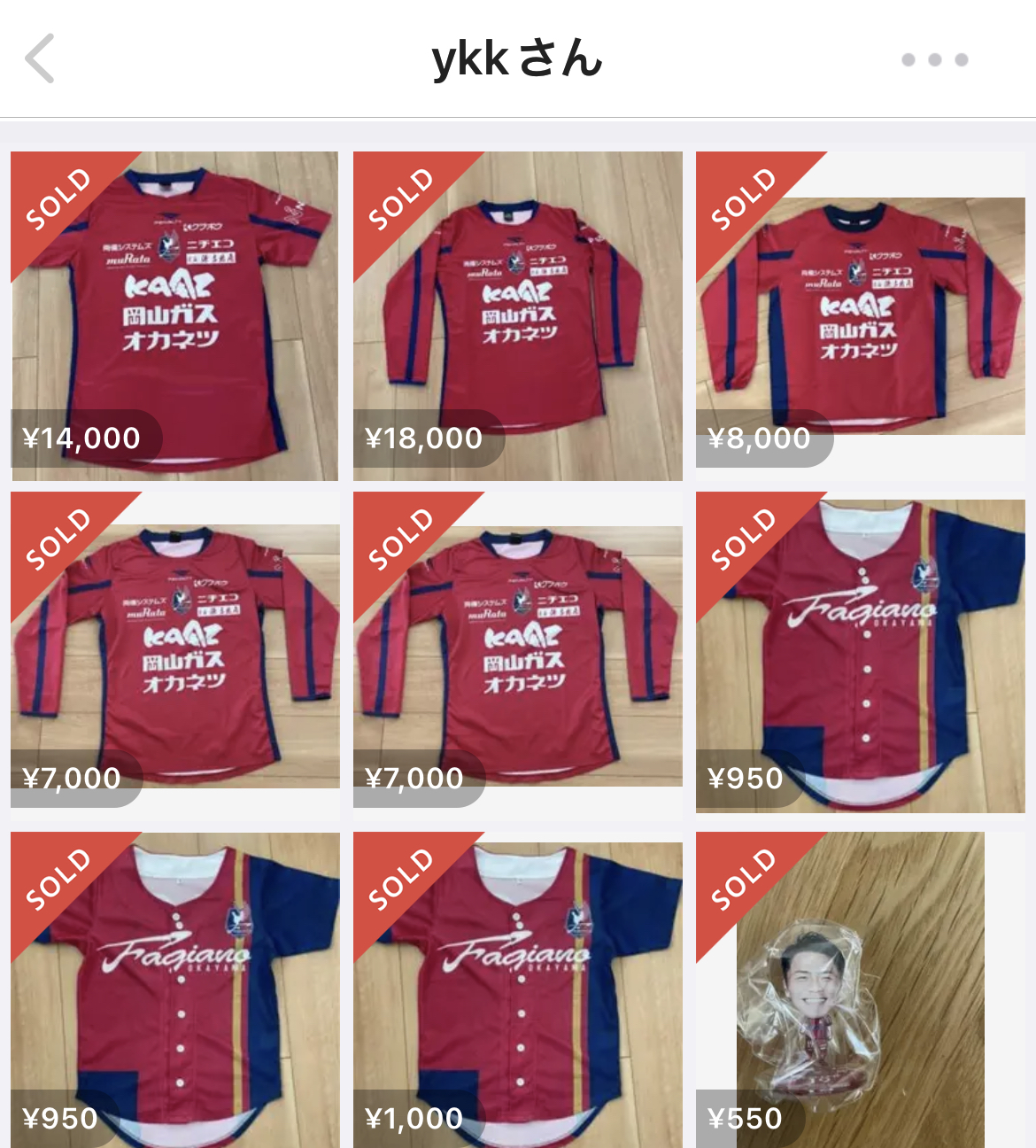1036x1148 pixels.
Task: Open the three-dot overflow menu
Action: [934, 59]
